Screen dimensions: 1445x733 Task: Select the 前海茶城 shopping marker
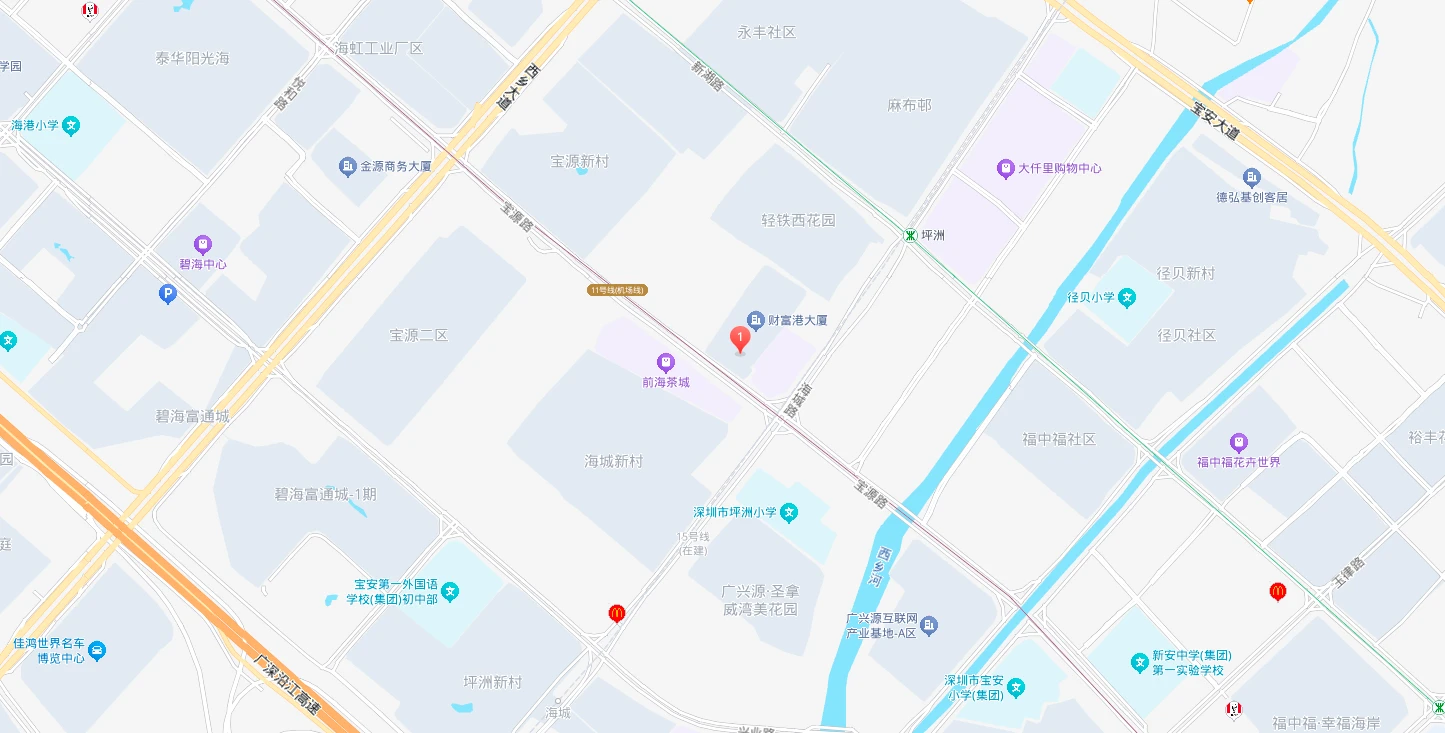coord(666,362)
